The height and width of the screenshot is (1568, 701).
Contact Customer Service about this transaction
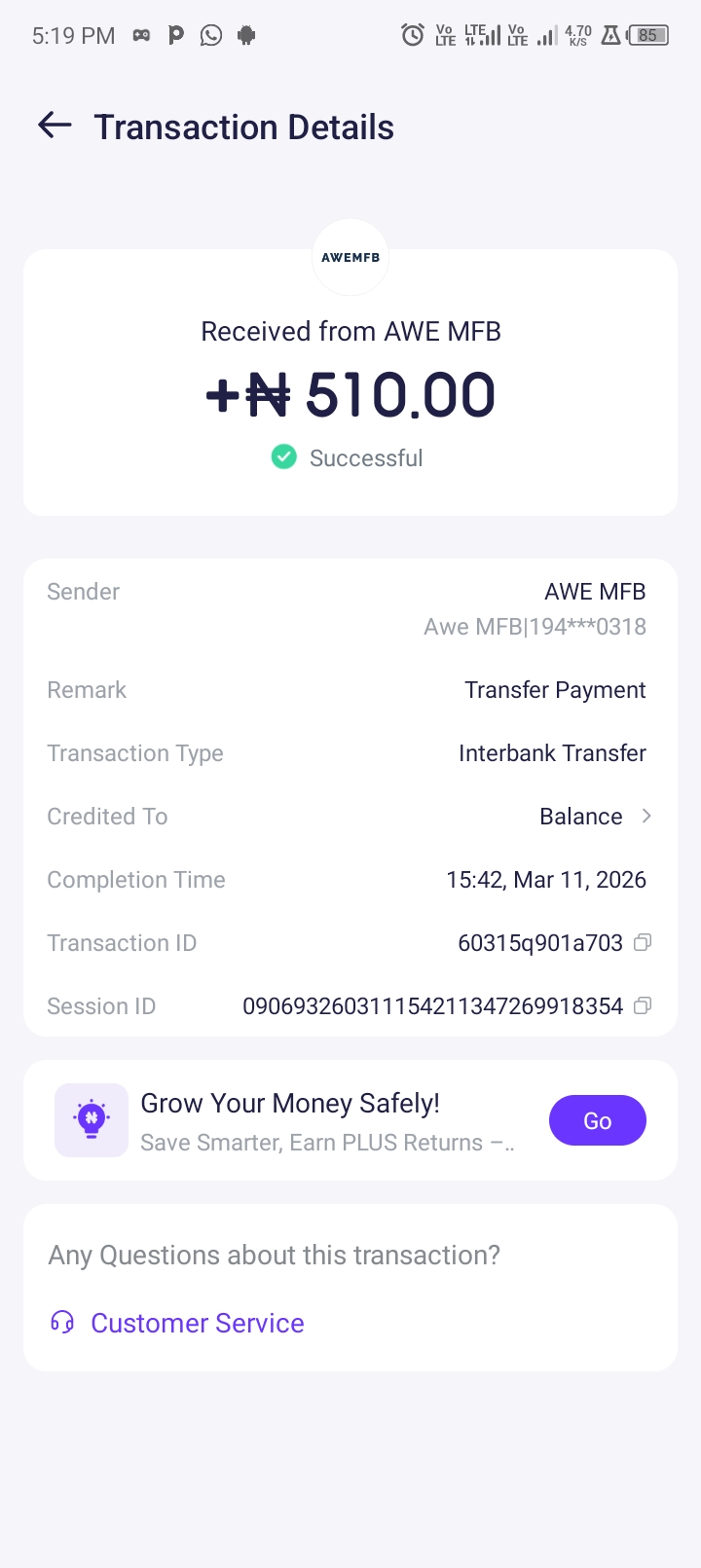click(197, 1323)
